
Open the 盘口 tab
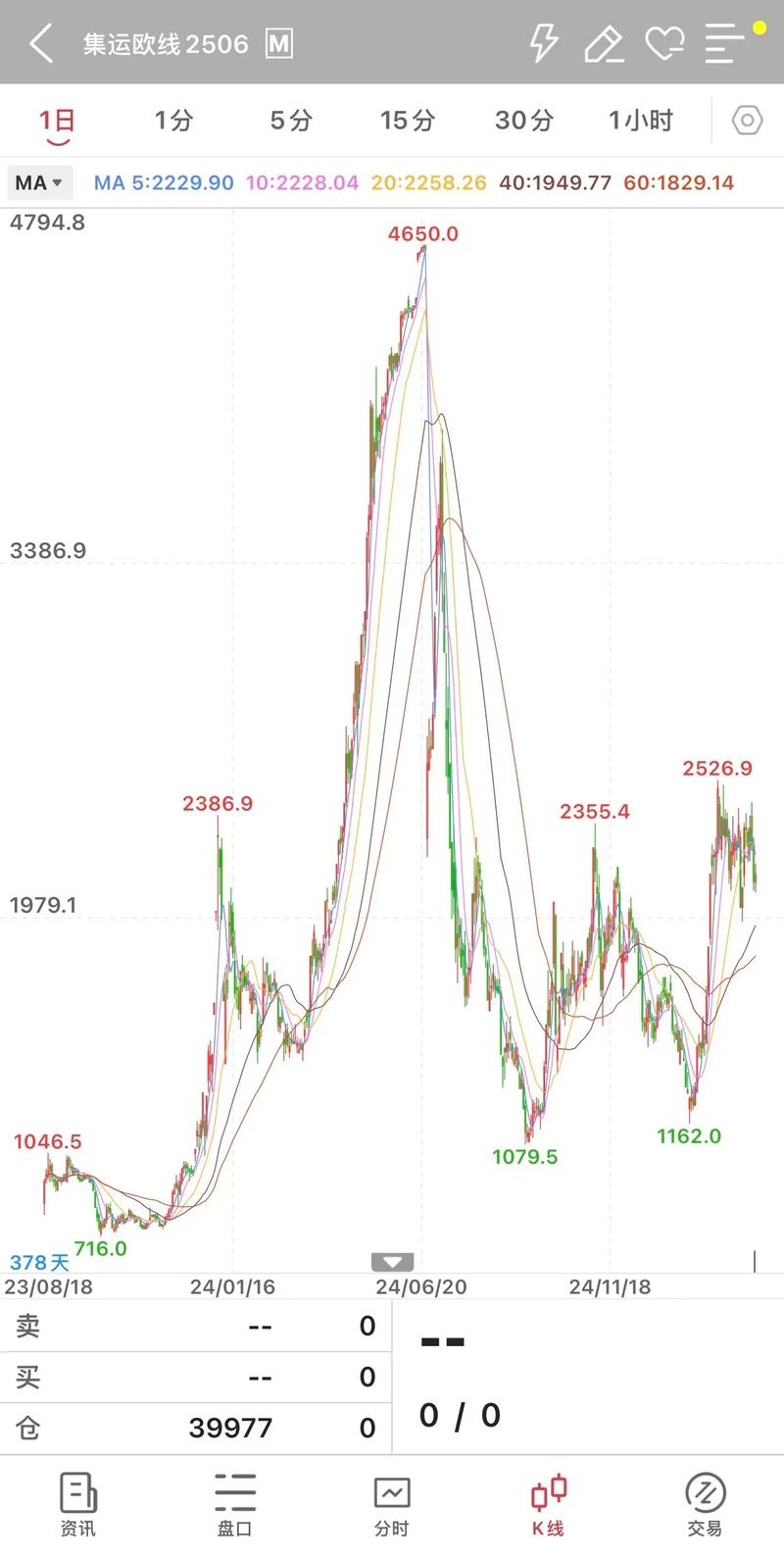[x=235, y=1504]
